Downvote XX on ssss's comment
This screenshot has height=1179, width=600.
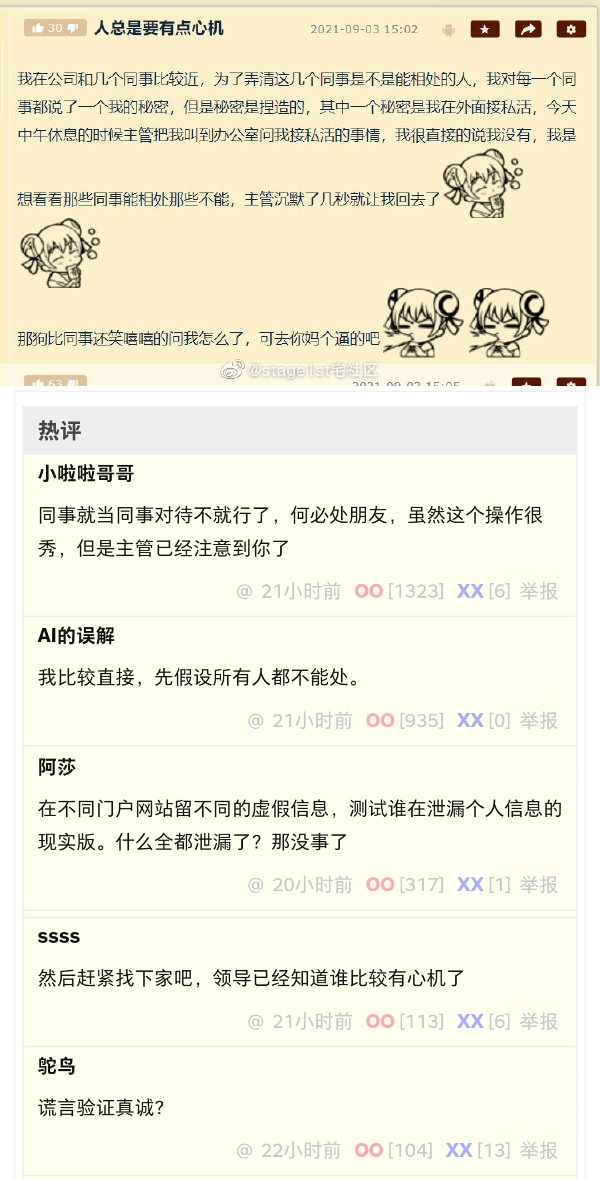(x=470, y=1021)
